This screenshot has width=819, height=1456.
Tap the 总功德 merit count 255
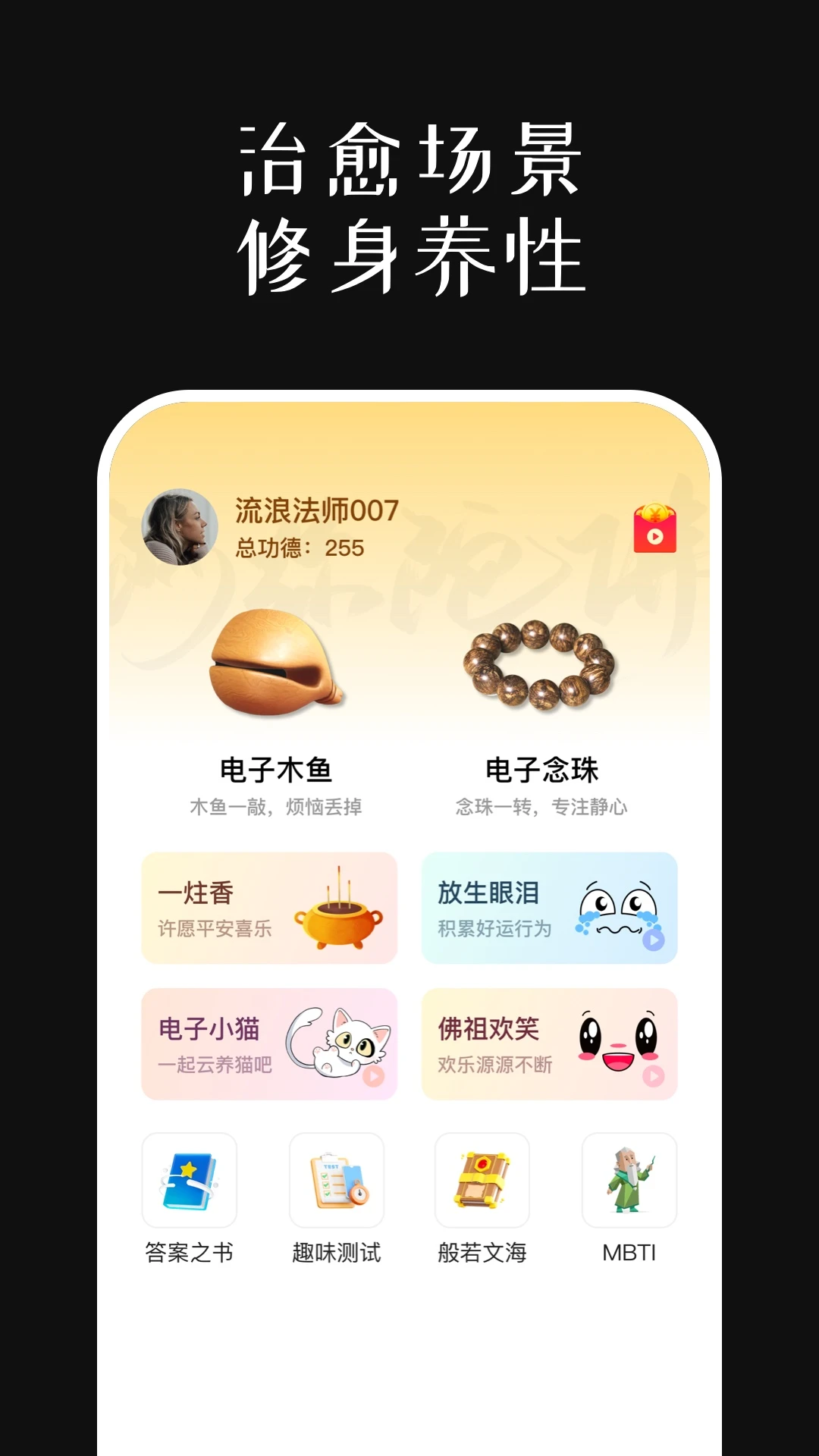[302, 548]
